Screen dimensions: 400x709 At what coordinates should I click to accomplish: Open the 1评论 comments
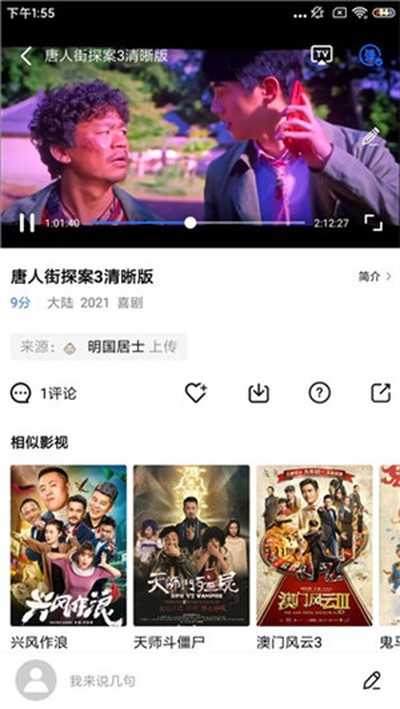coord(44,394)
